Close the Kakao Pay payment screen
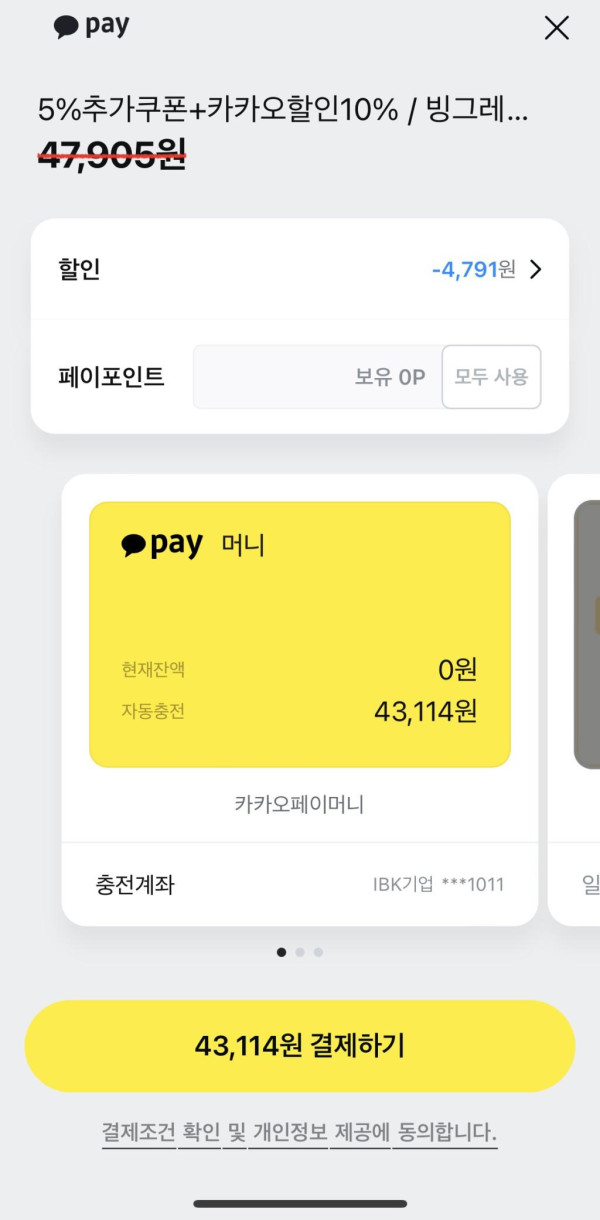This screenshot has height=1220, width=600. [556, 28]
